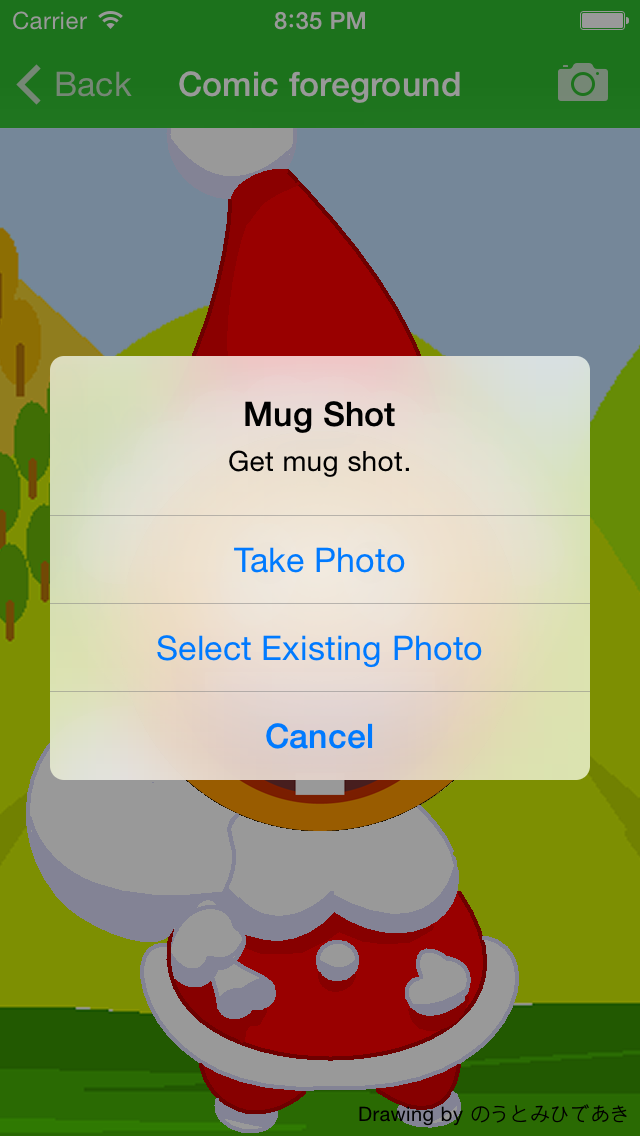The width and height of the screenshot is (640, 1136).
Task: Pick Select Existing Photo option
Action: point(320,648)
